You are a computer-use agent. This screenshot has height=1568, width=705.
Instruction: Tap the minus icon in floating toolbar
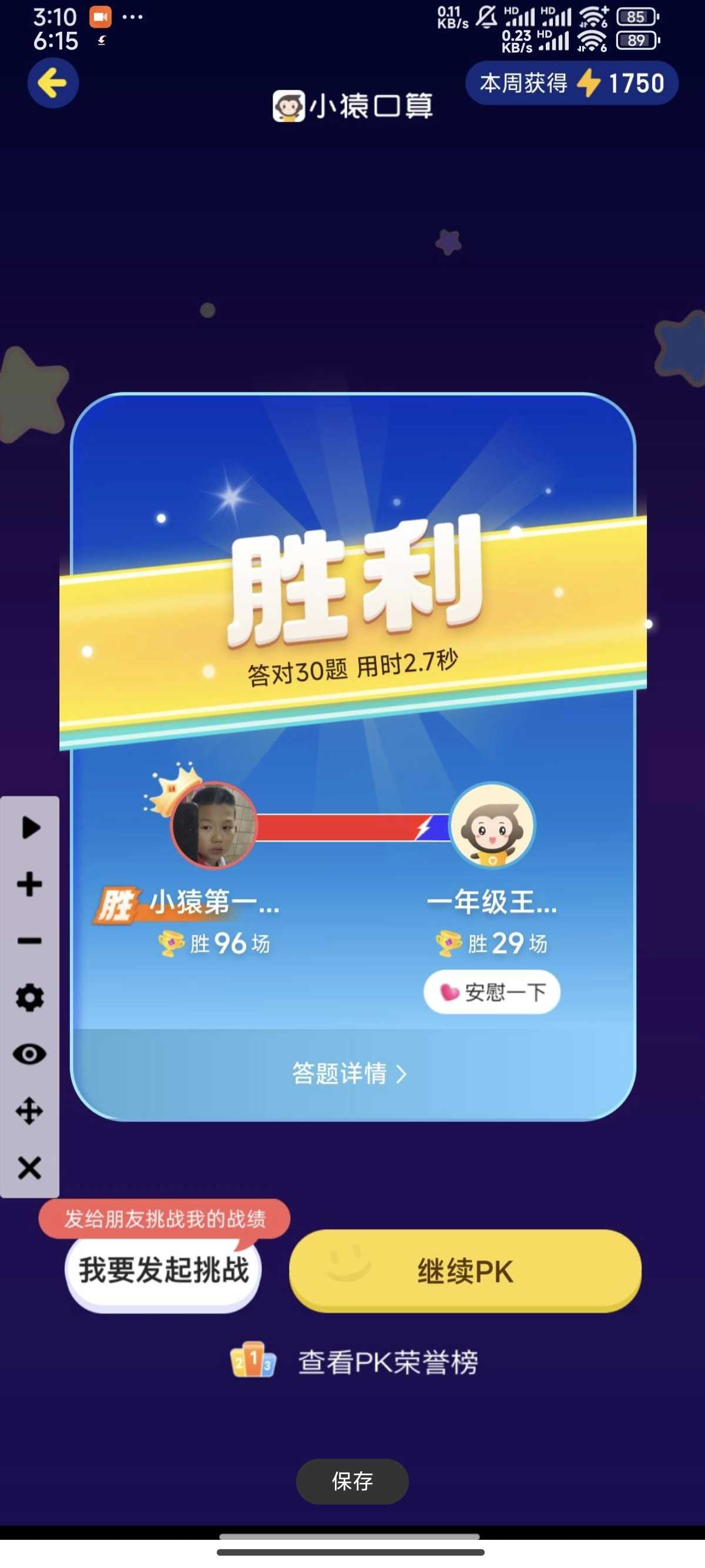click(30, 941)
